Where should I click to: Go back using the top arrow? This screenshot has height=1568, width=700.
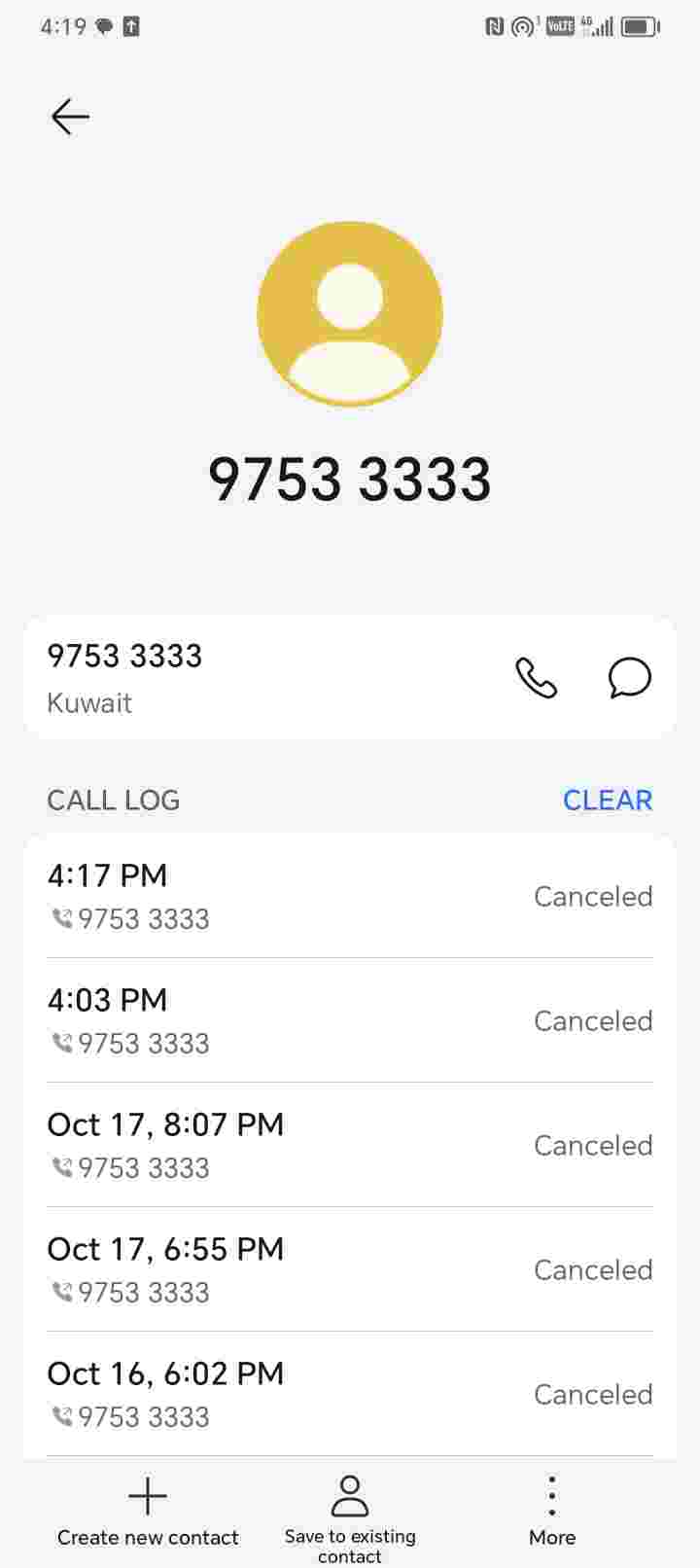(x=70, y=117)
